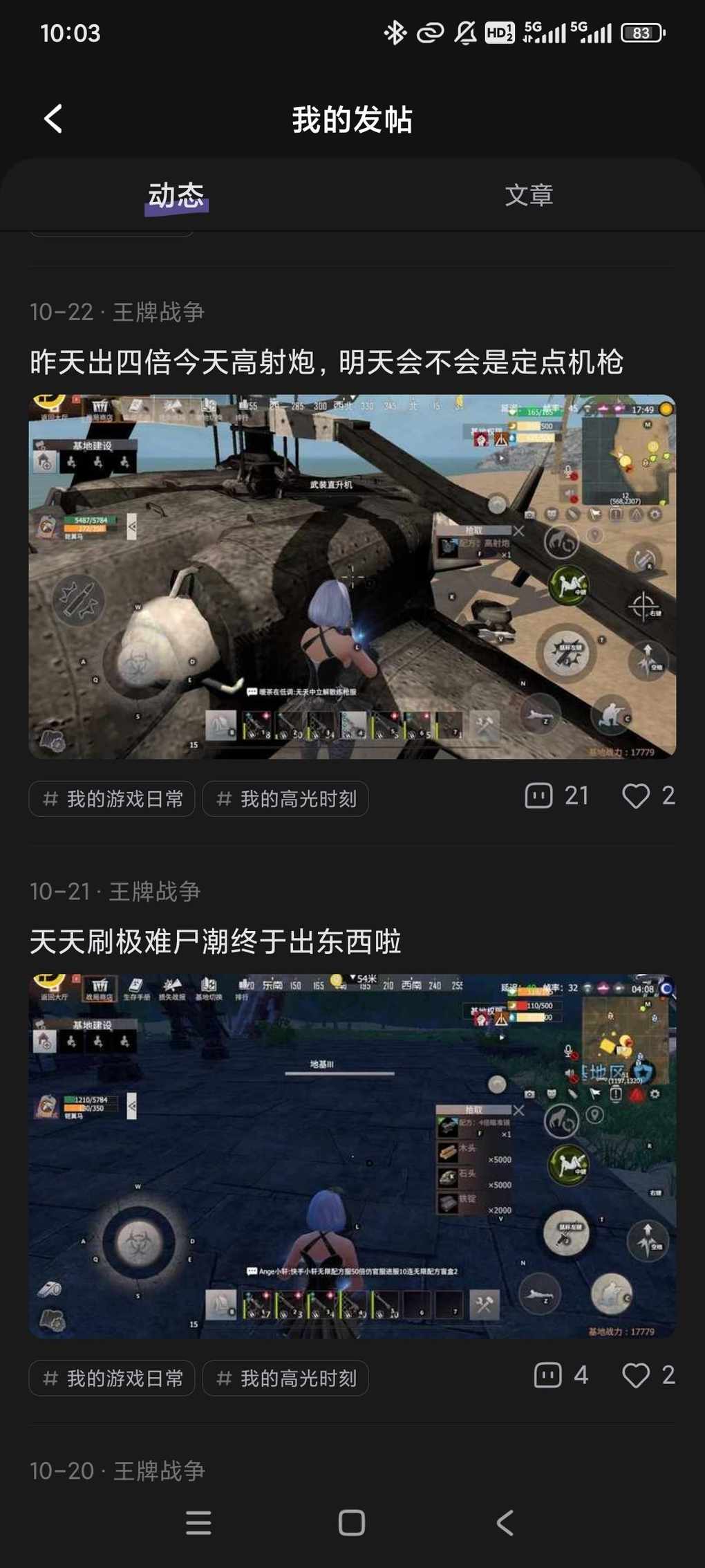
Task: Switch to the 文章 tab
Action: (529, 195)
